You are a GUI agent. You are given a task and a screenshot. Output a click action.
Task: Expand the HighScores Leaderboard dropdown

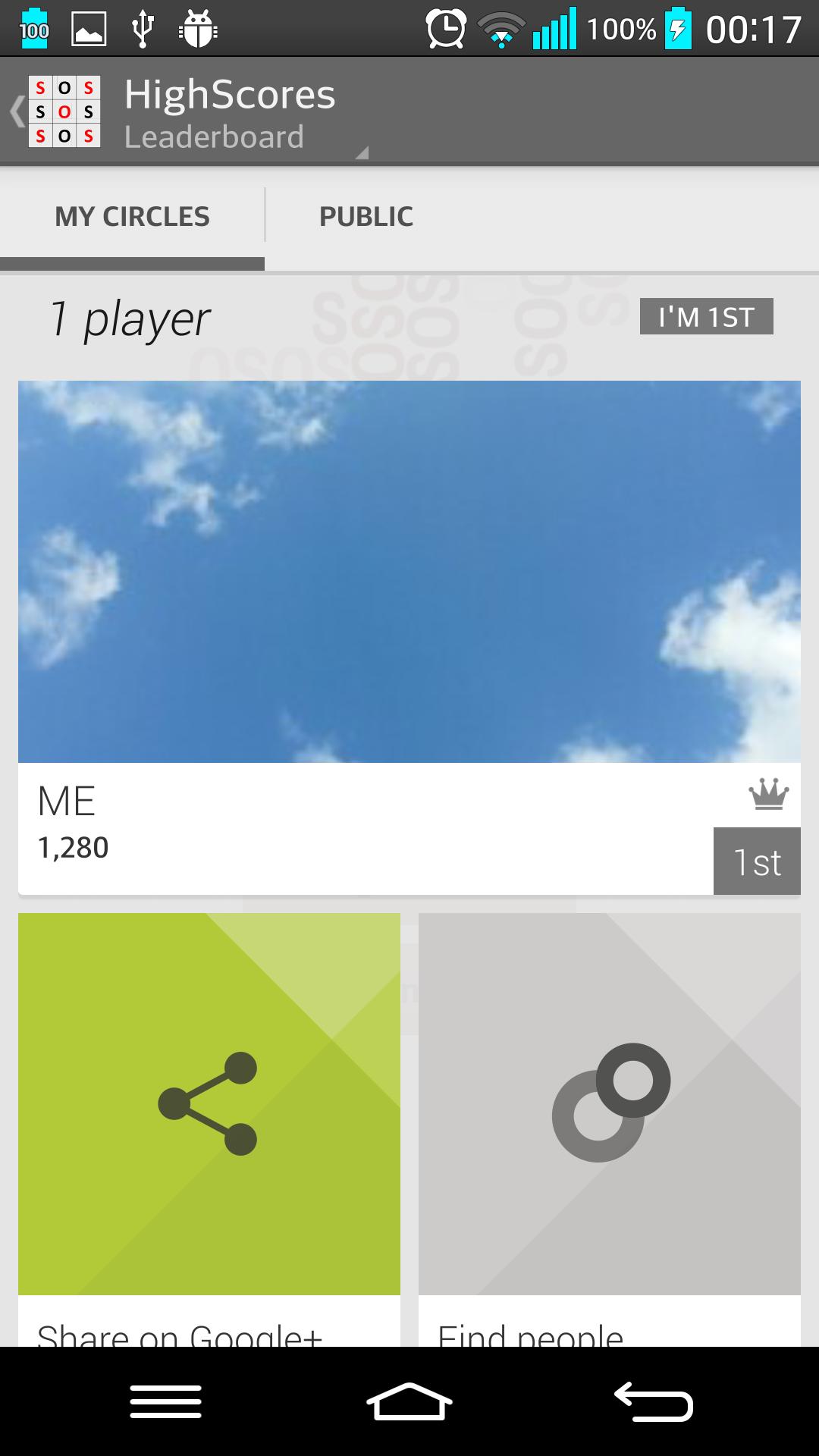pos(244,115)
